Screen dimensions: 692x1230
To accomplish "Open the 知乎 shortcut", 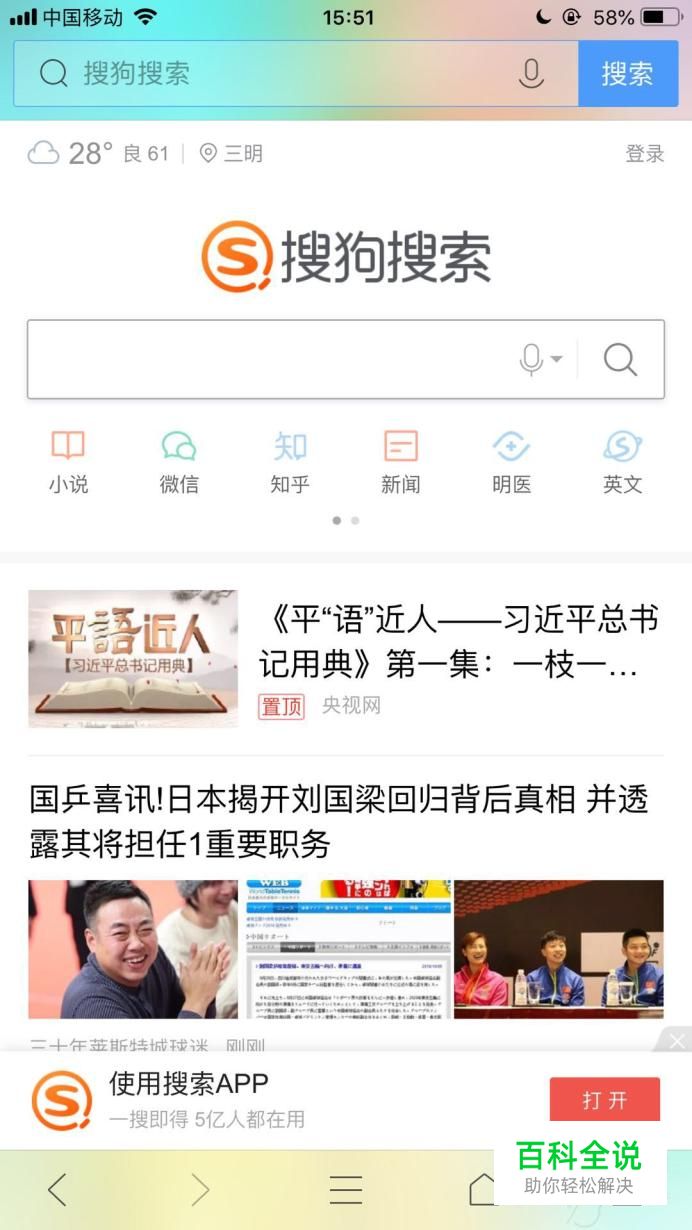I will tap(290, 462).
